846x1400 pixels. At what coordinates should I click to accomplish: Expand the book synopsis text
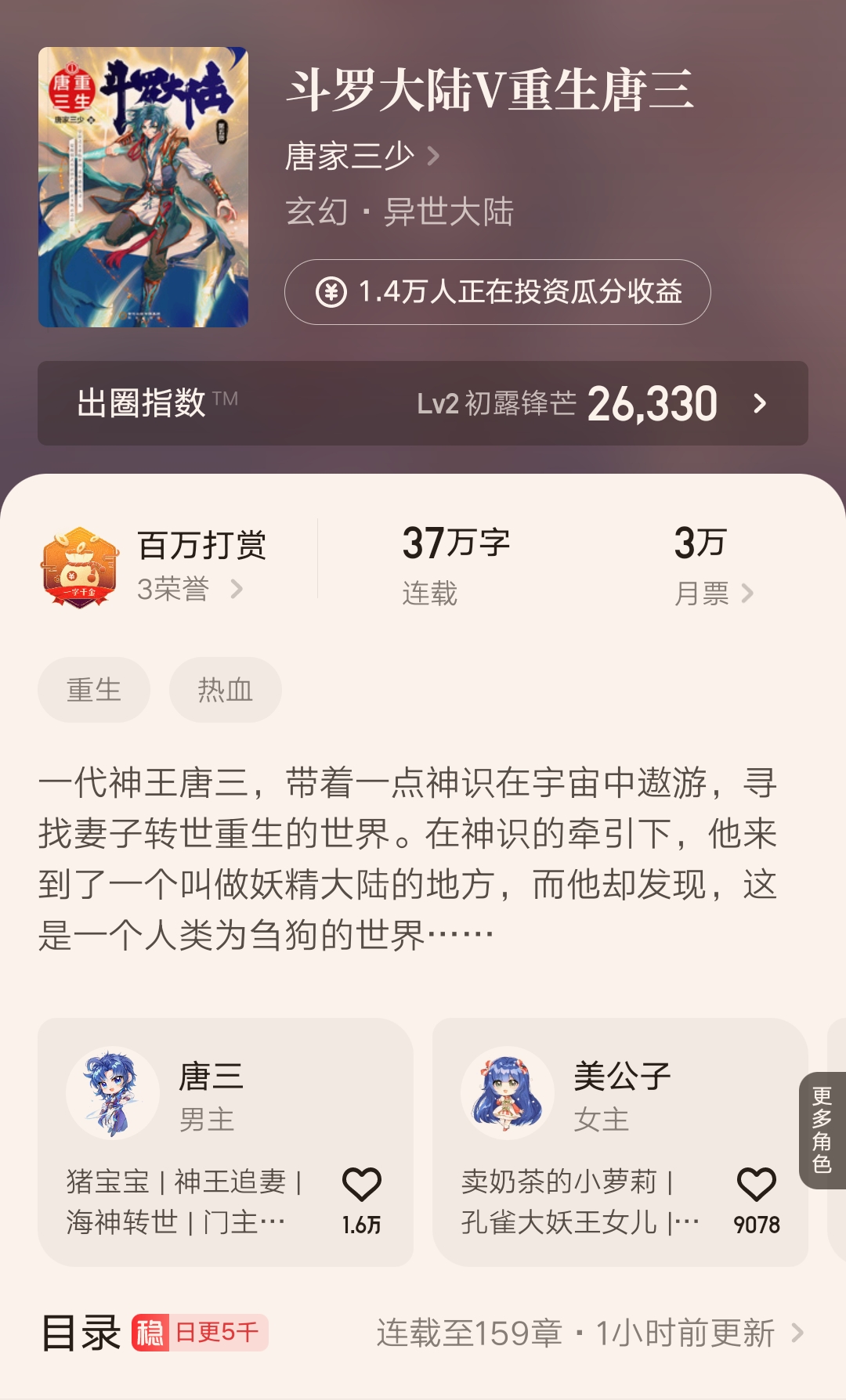pyautogui.click(x=407, y=857)
